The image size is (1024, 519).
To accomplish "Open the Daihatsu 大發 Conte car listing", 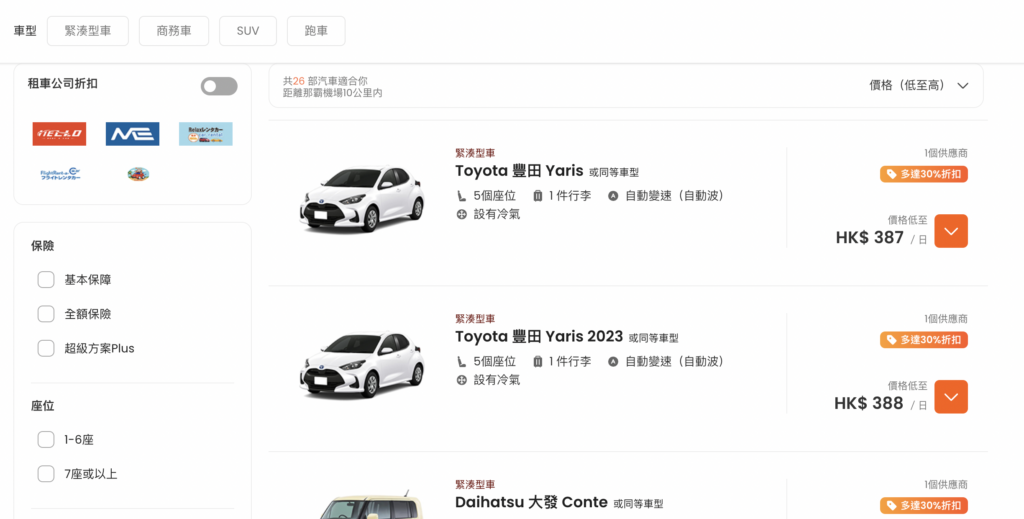I will click(531, 502).
